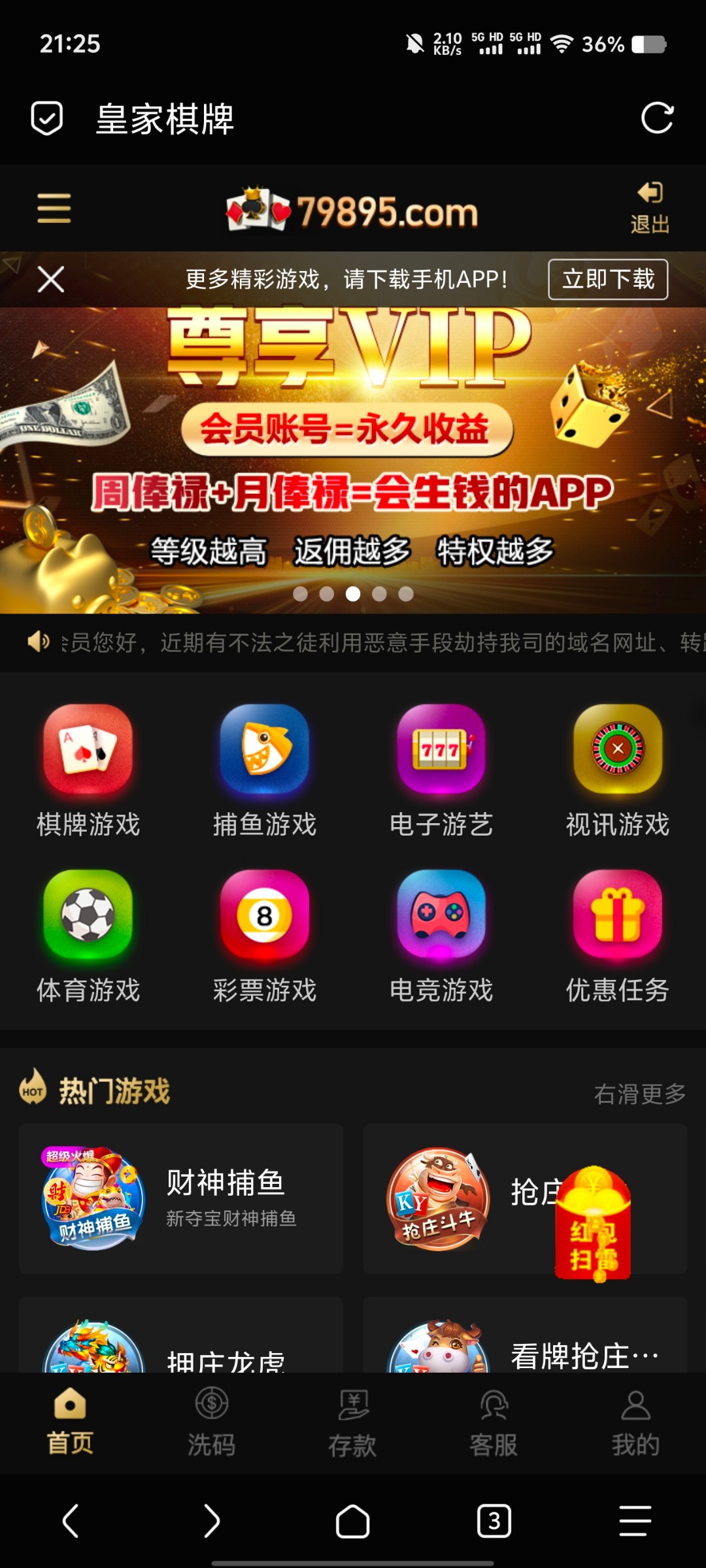Screen dimensions: 706x1568
Task: Open 棋牌游戏 category
Action: pos(88,771)
